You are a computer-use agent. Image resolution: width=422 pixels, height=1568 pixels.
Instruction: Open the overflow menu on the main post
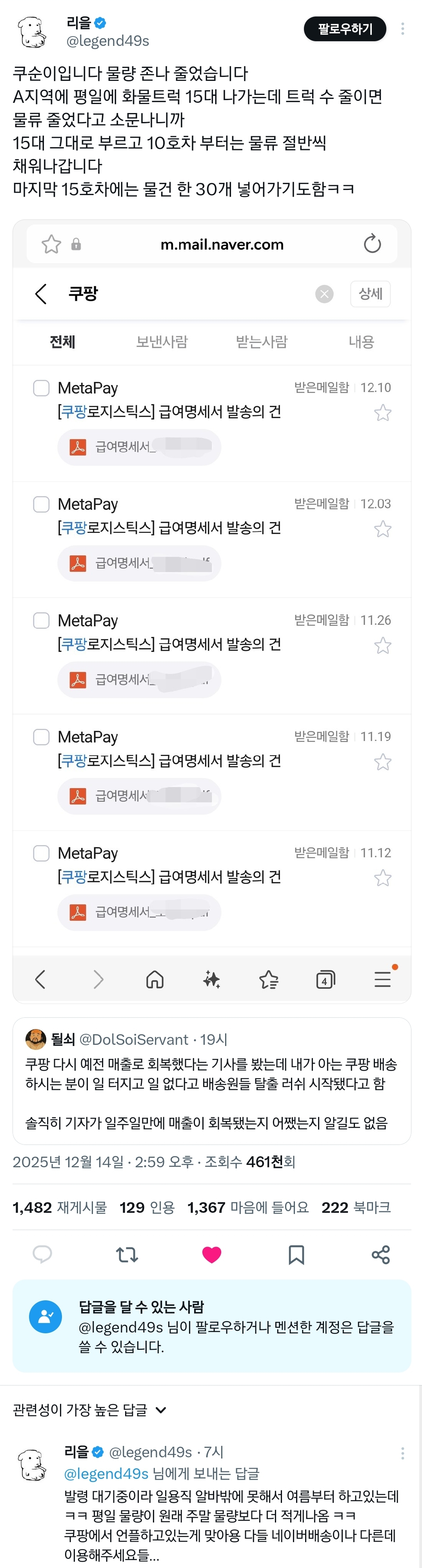point(402,29)
